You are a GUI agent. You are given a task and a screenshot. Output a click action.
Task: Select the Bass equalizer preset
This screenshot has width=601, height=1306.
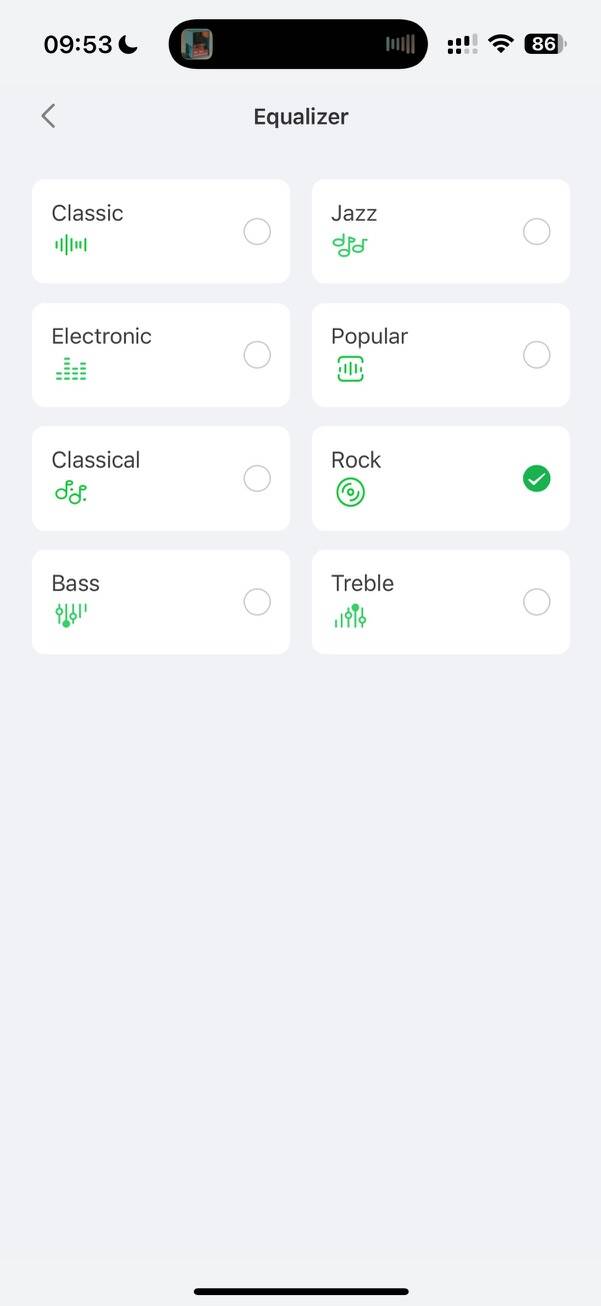click(x=257, y=602)
